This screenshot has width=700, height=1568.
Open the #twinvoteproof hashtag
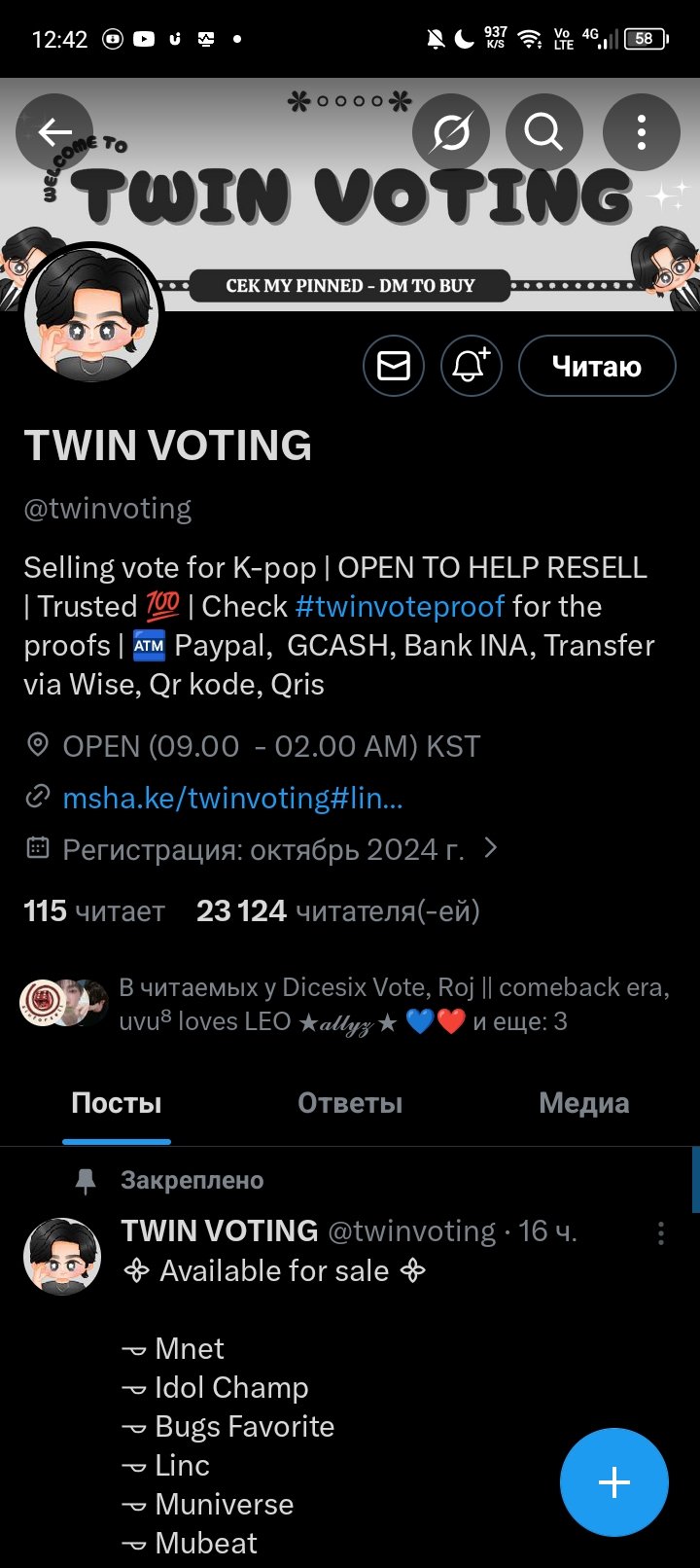pos(400,606)
